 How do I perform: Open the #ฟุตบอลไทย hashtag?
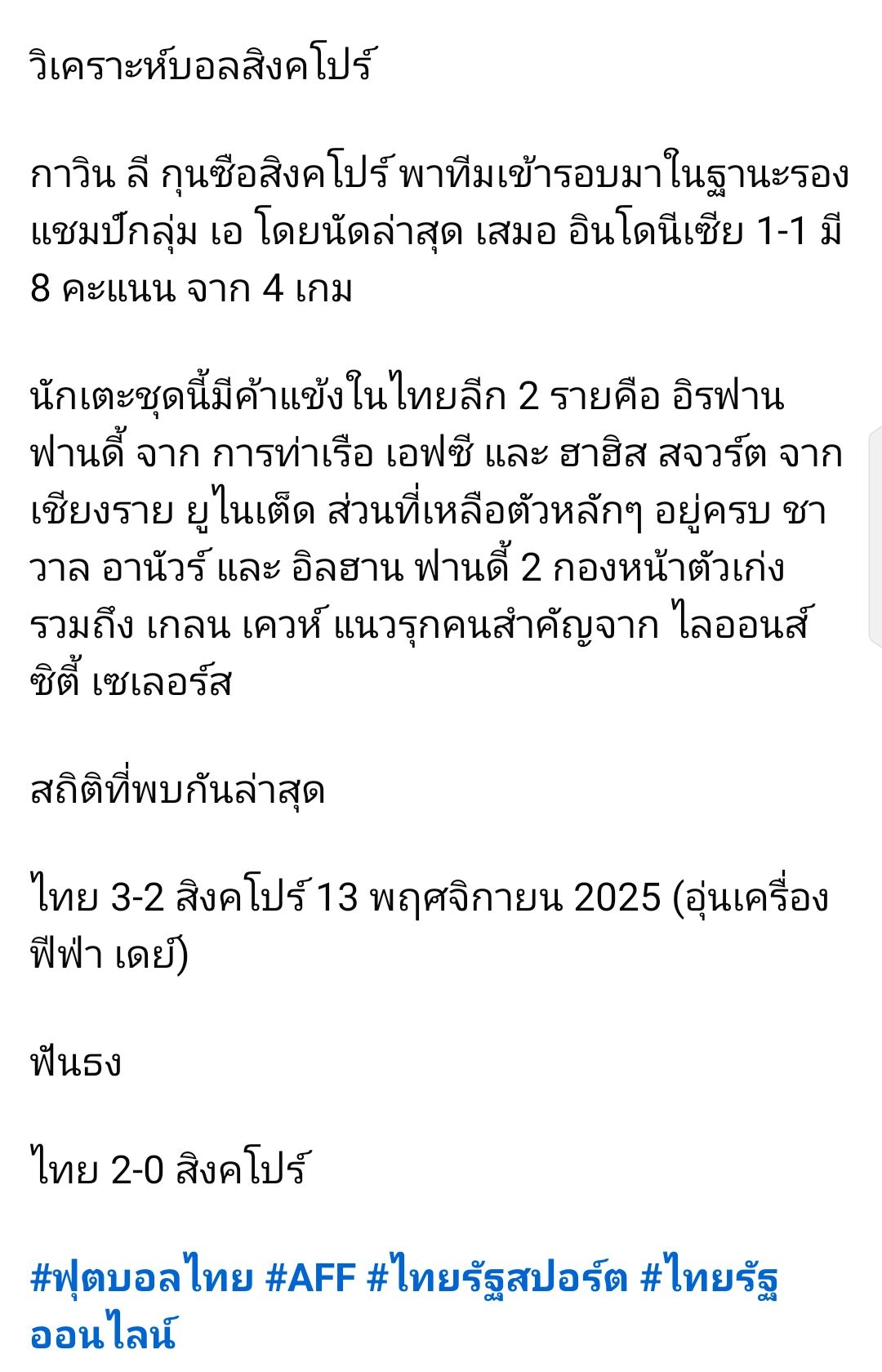tap(141, 1278)
